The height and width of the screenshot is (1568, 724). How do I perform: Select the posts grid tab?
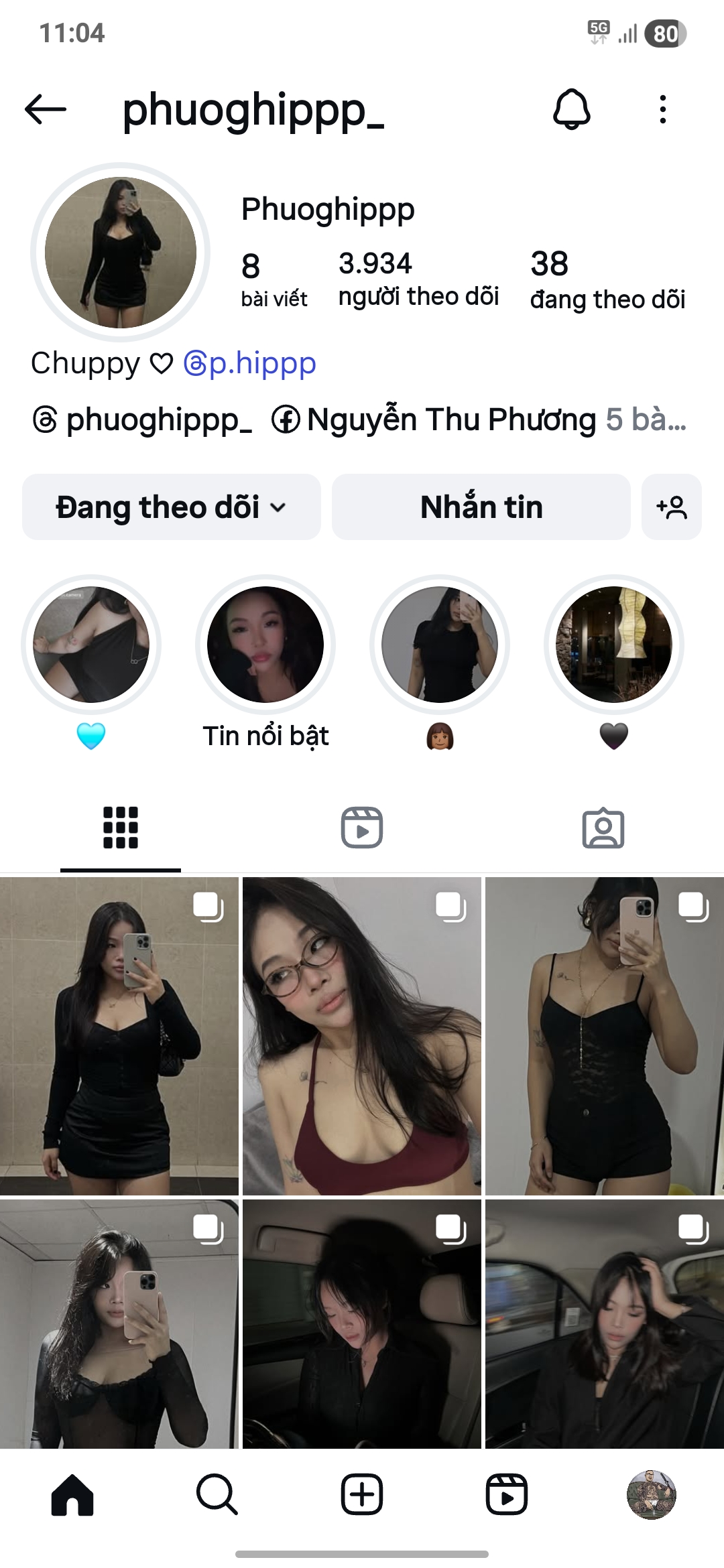[x=121, y=828]
